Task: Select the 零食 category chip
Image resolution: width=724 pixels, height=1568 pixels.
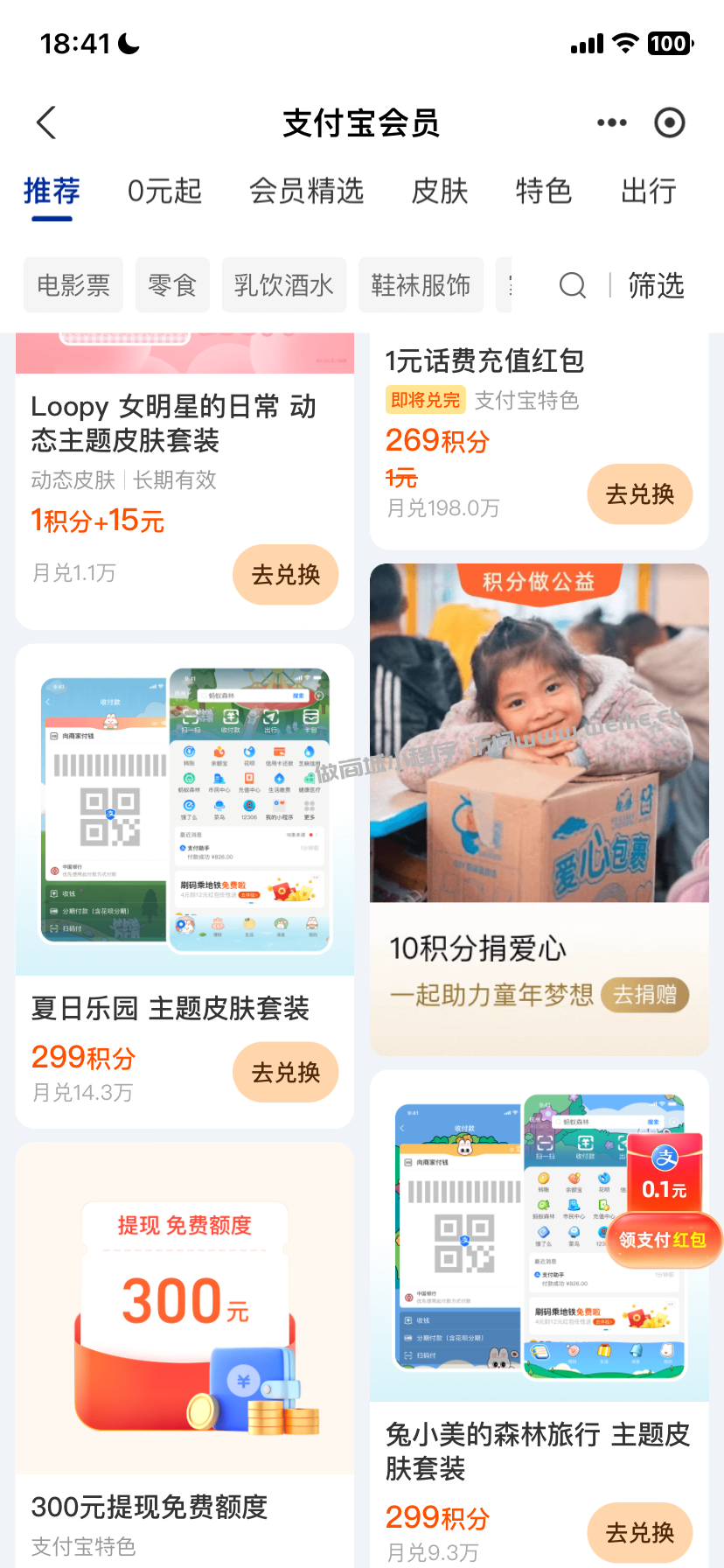Action: (172, 285)
